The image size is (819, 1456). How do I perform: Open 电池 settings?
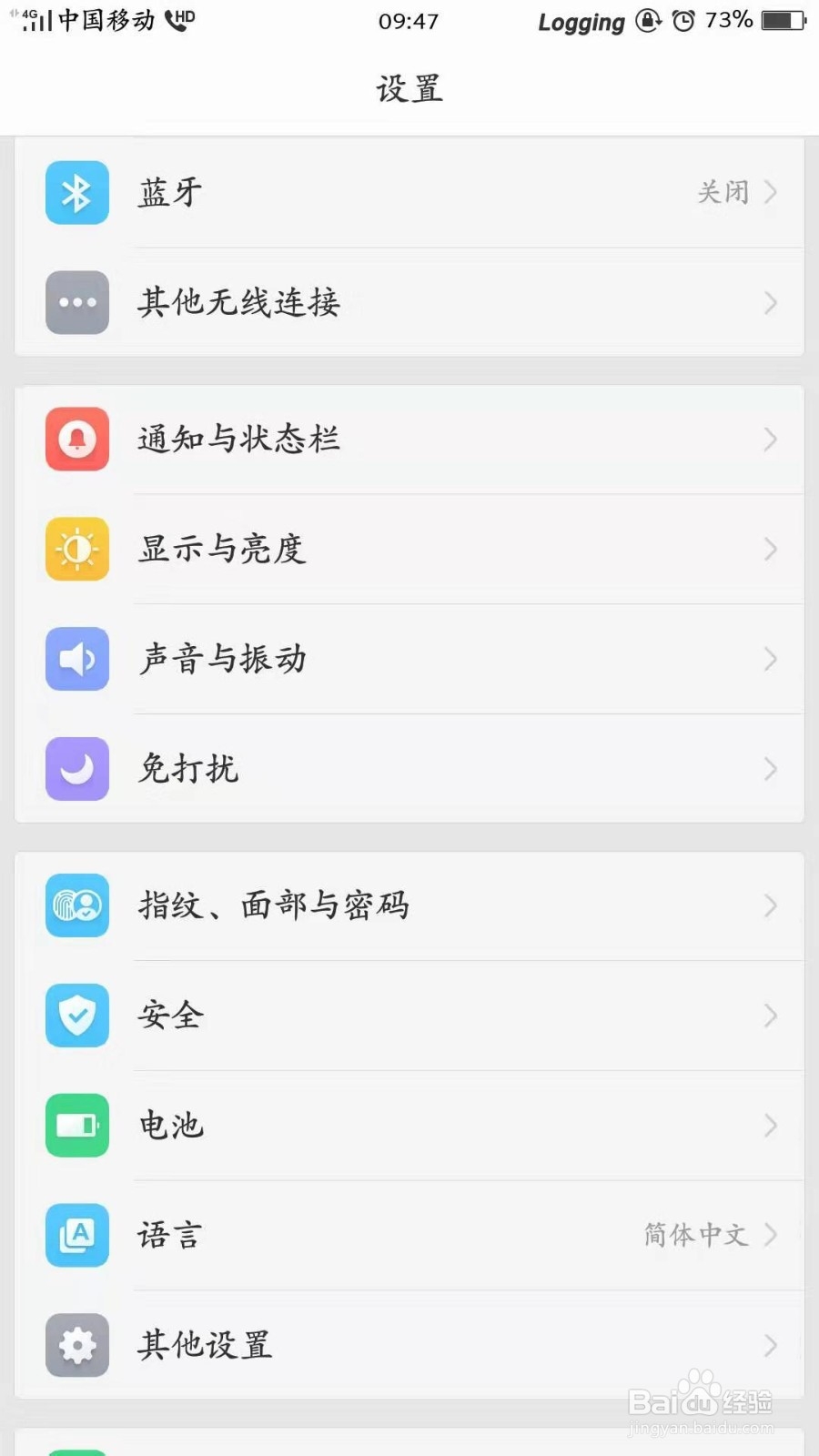[x=409, y=1126]
